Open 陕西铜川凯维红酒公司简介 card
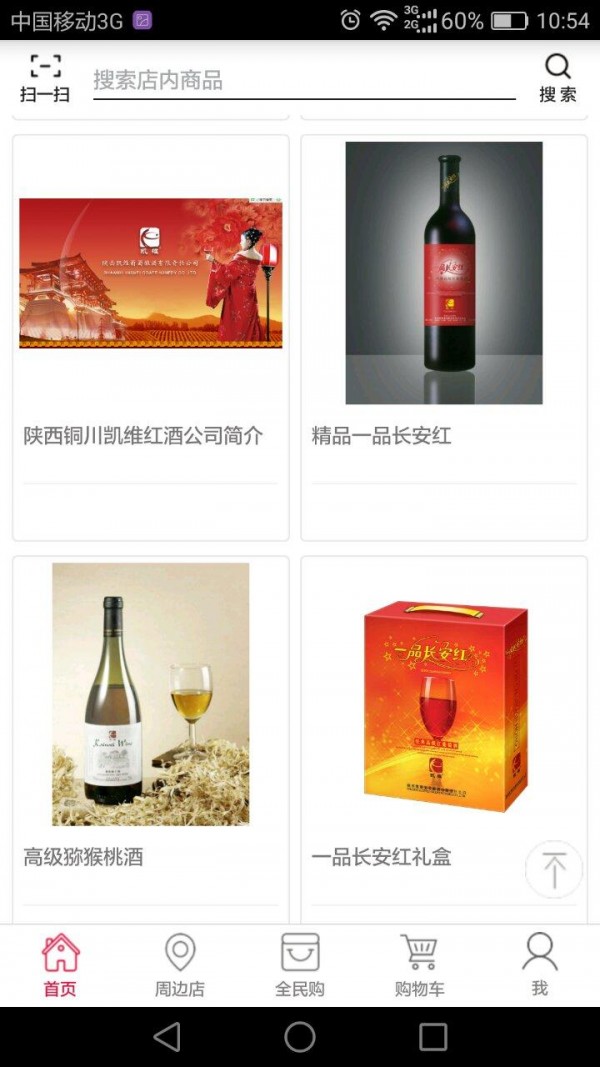 [x=150, y=336]
